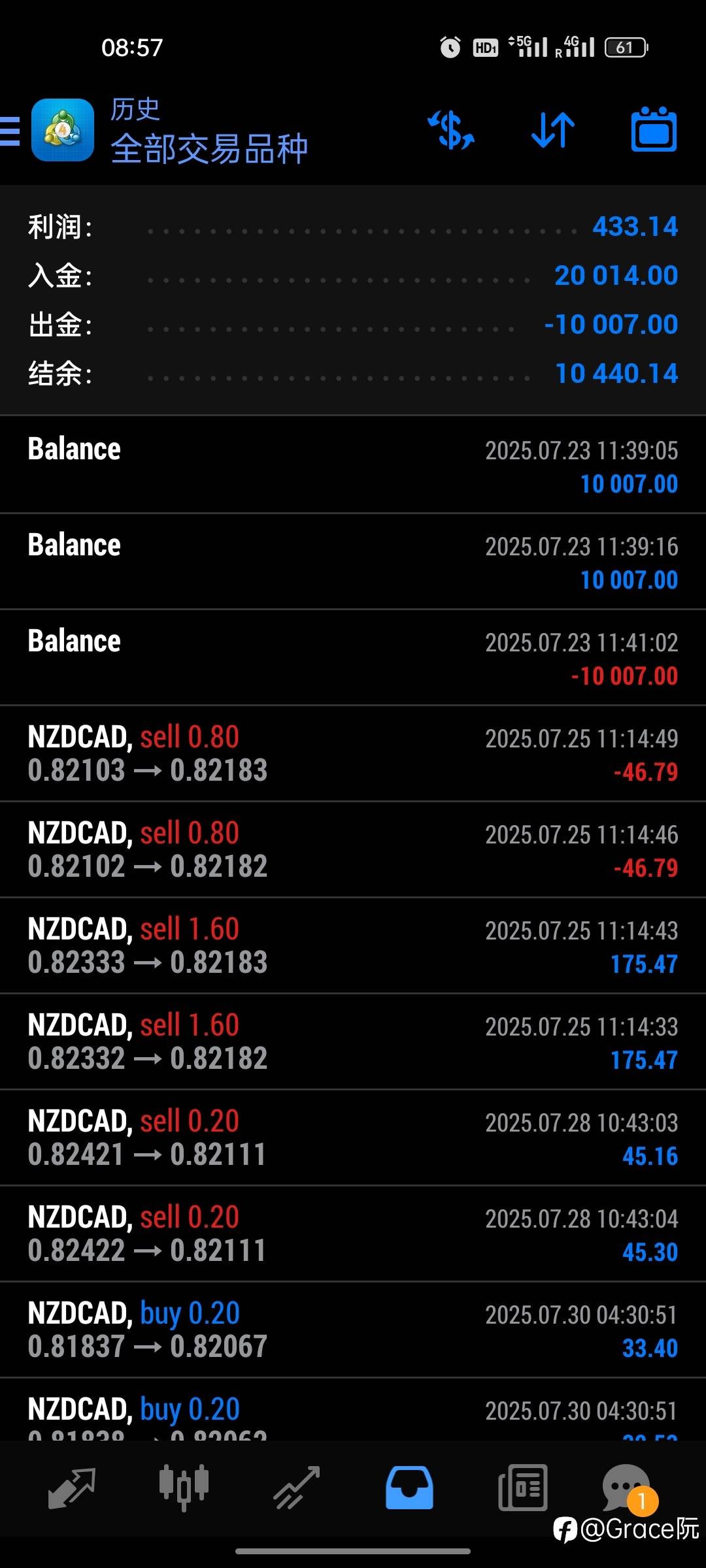This screenshot has width=706, height=1568.
Task: Select the NZDCAD buy 0.20 trade with profit 33.40
Action: [353, 1330]
